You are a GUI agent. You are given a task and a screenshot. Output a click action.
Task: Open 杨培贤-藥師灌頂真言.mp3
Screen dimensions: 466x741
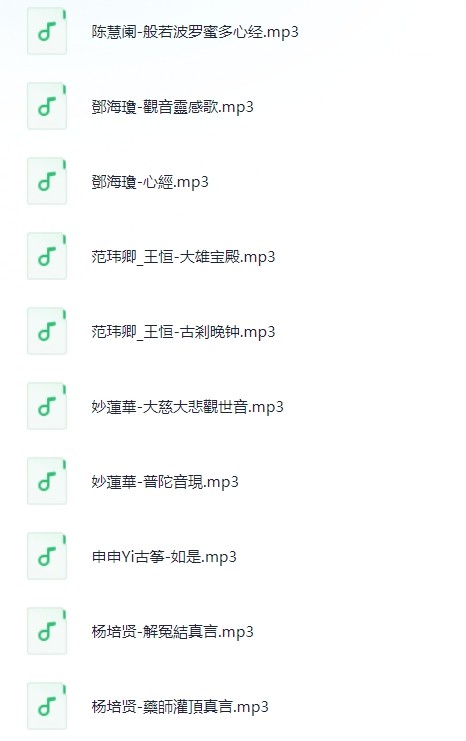point(180,707)
